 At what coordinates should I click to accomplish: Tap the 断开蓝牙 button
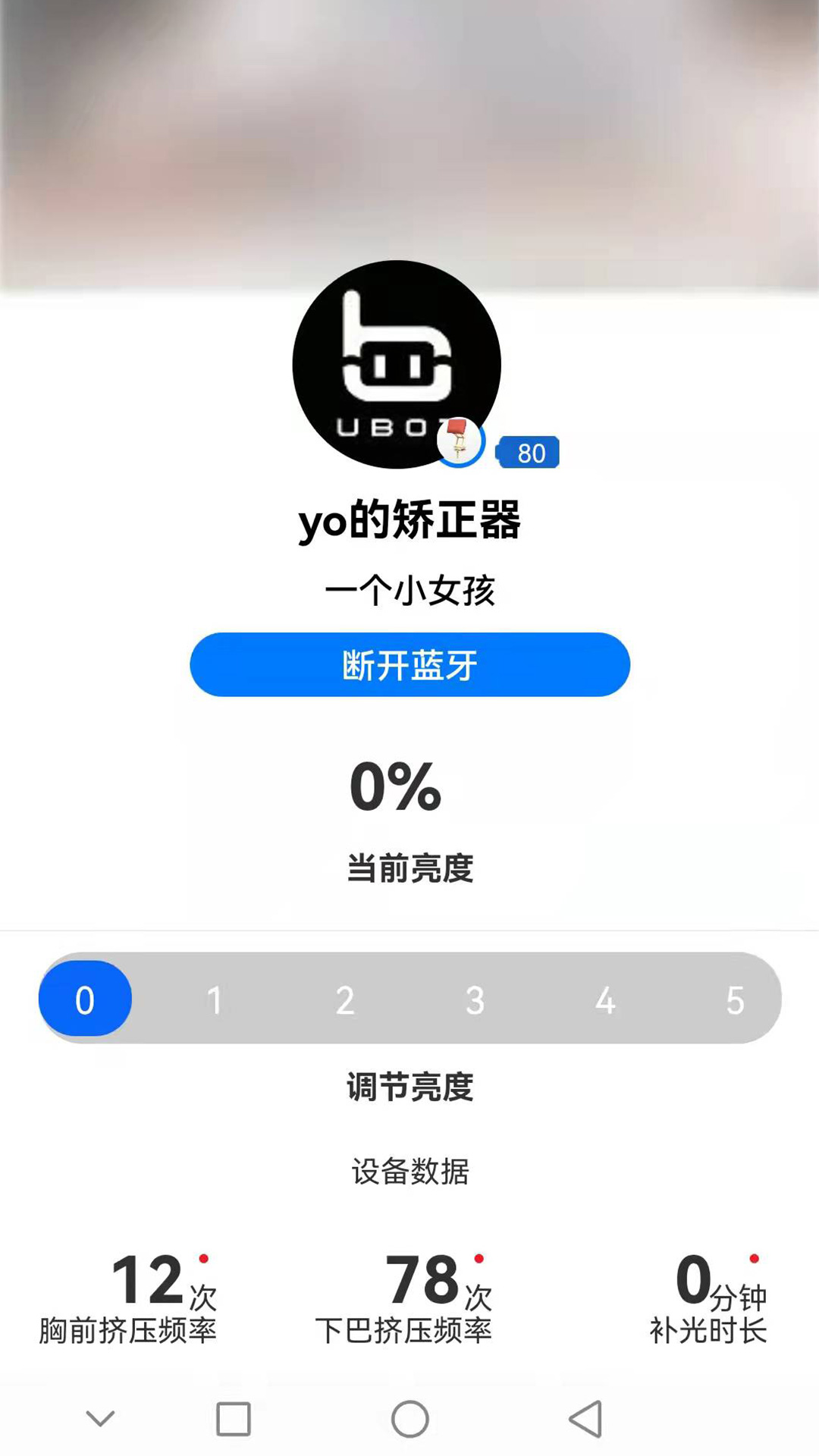[x=409, y=665]
